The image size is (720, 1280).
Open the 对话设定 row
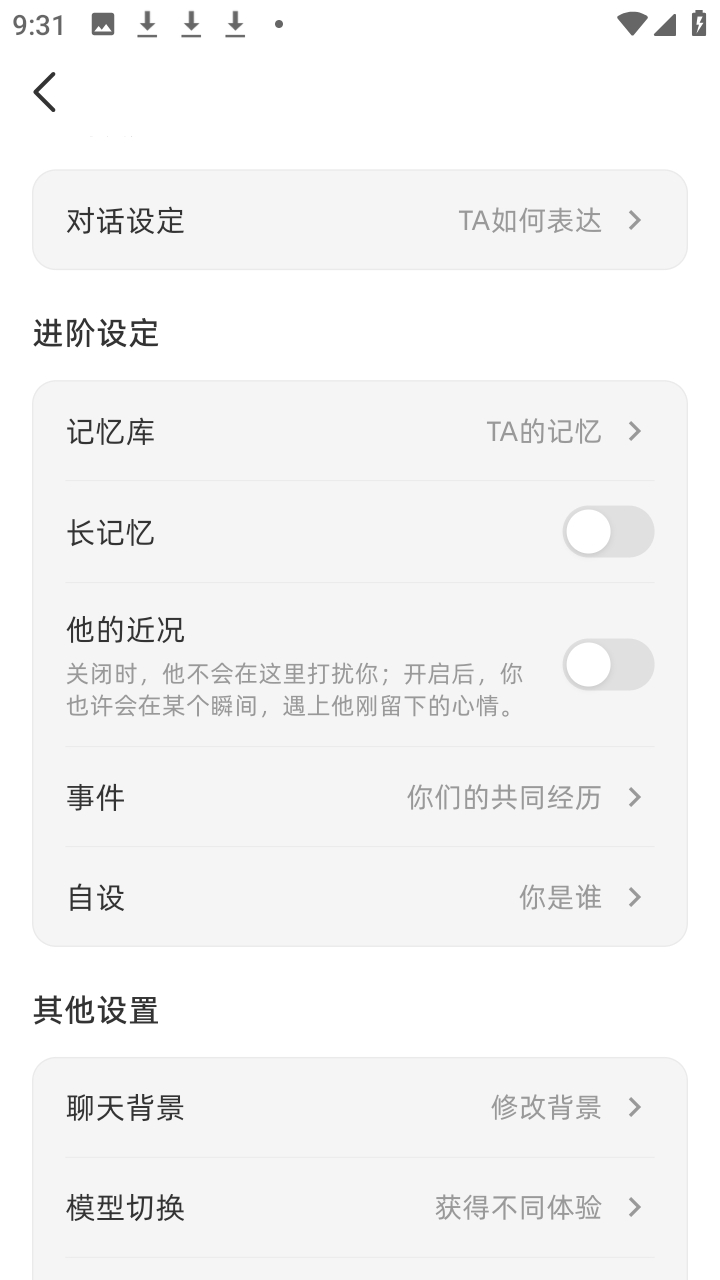[x=360, y=220]
